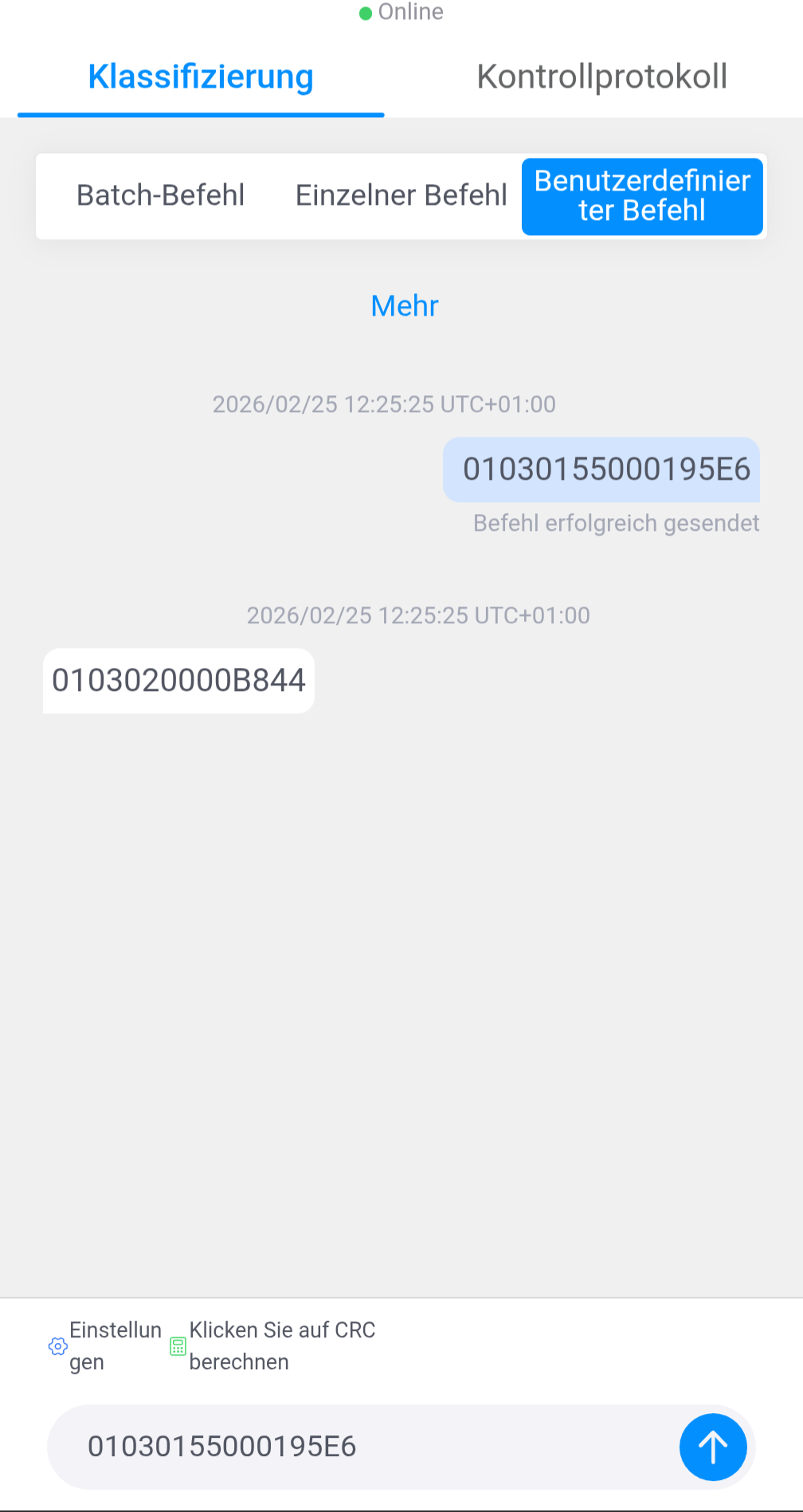Focus the command input field
Image resolution: width=803 pixels, height=1512 pixels.
click(x=358, y=1446)
